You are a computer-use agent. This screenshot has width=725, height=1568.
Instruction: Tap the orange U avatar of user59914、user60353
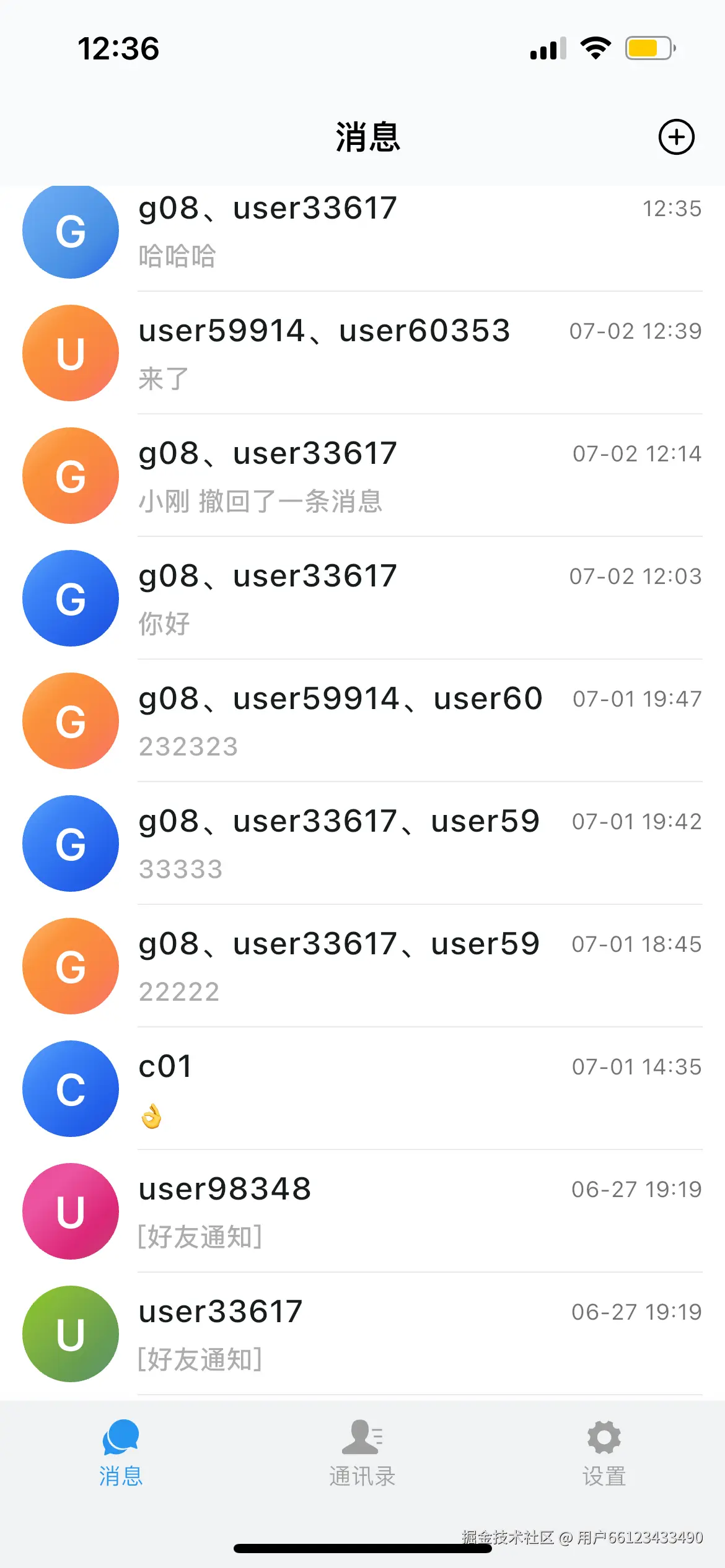pyautogui.click(x=70, y=352)
